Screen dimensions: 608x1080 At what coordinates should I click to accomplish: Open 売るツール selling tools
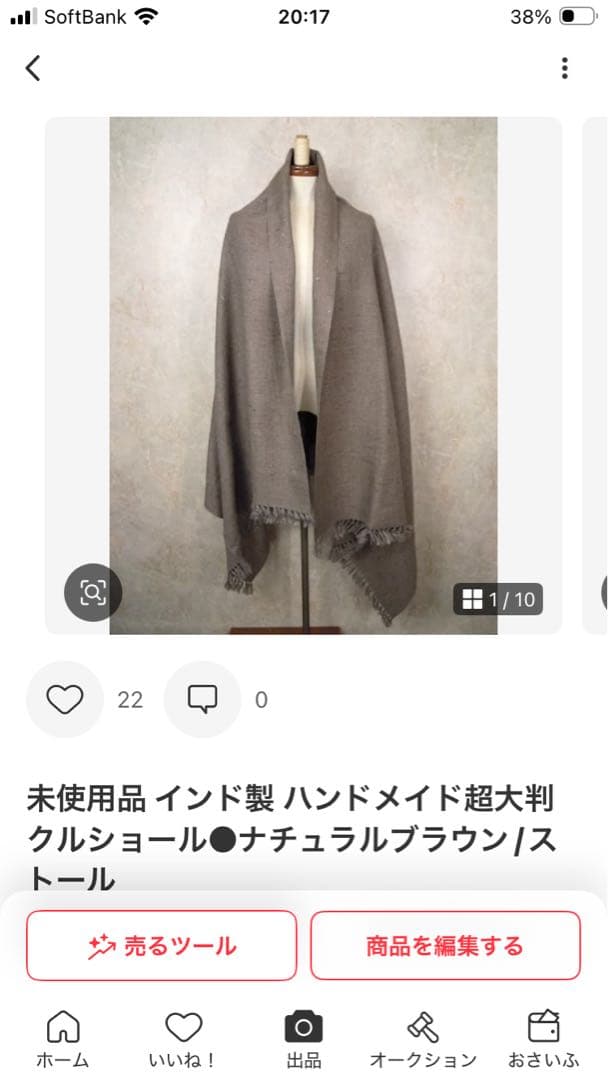[162, 945]
